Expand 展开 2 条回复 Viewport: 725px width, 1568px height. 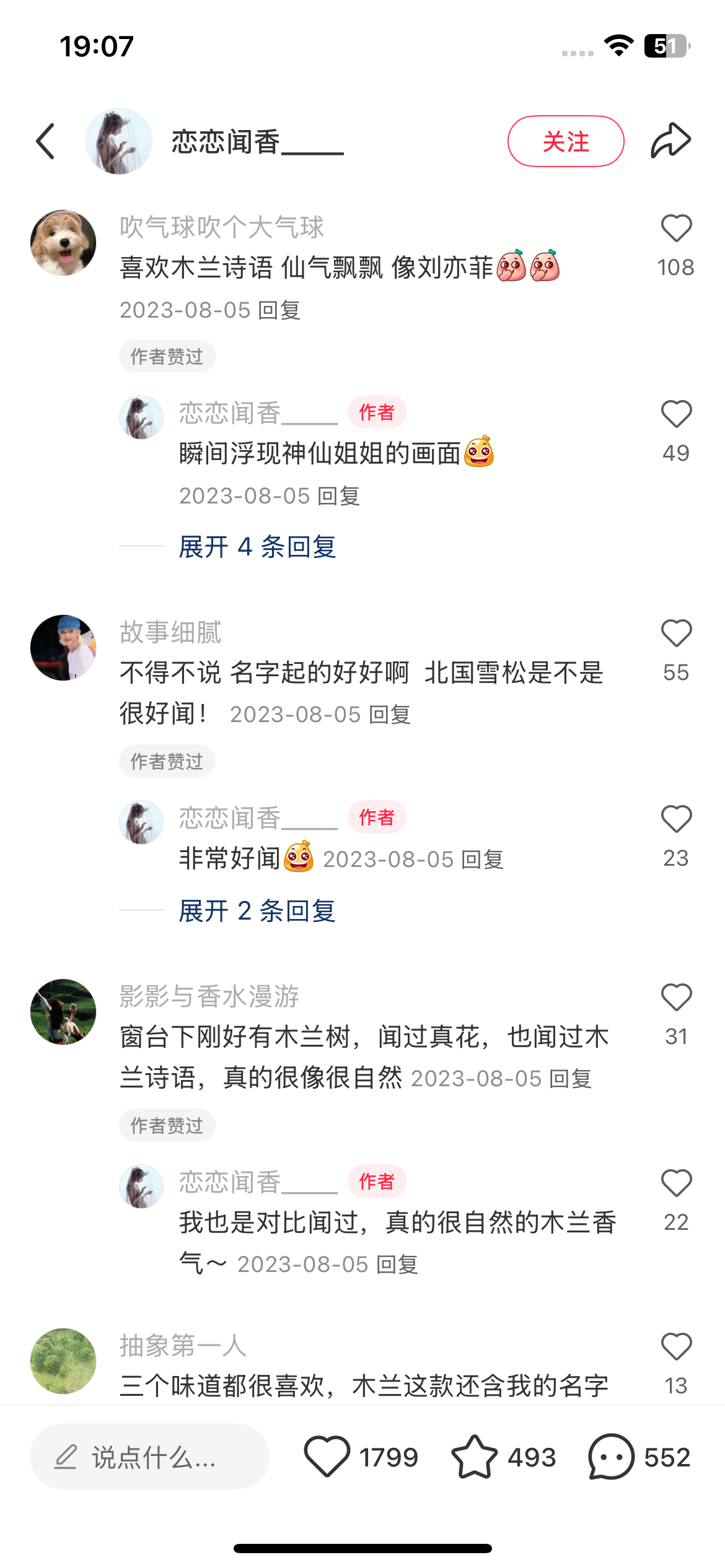coord(257,911)
